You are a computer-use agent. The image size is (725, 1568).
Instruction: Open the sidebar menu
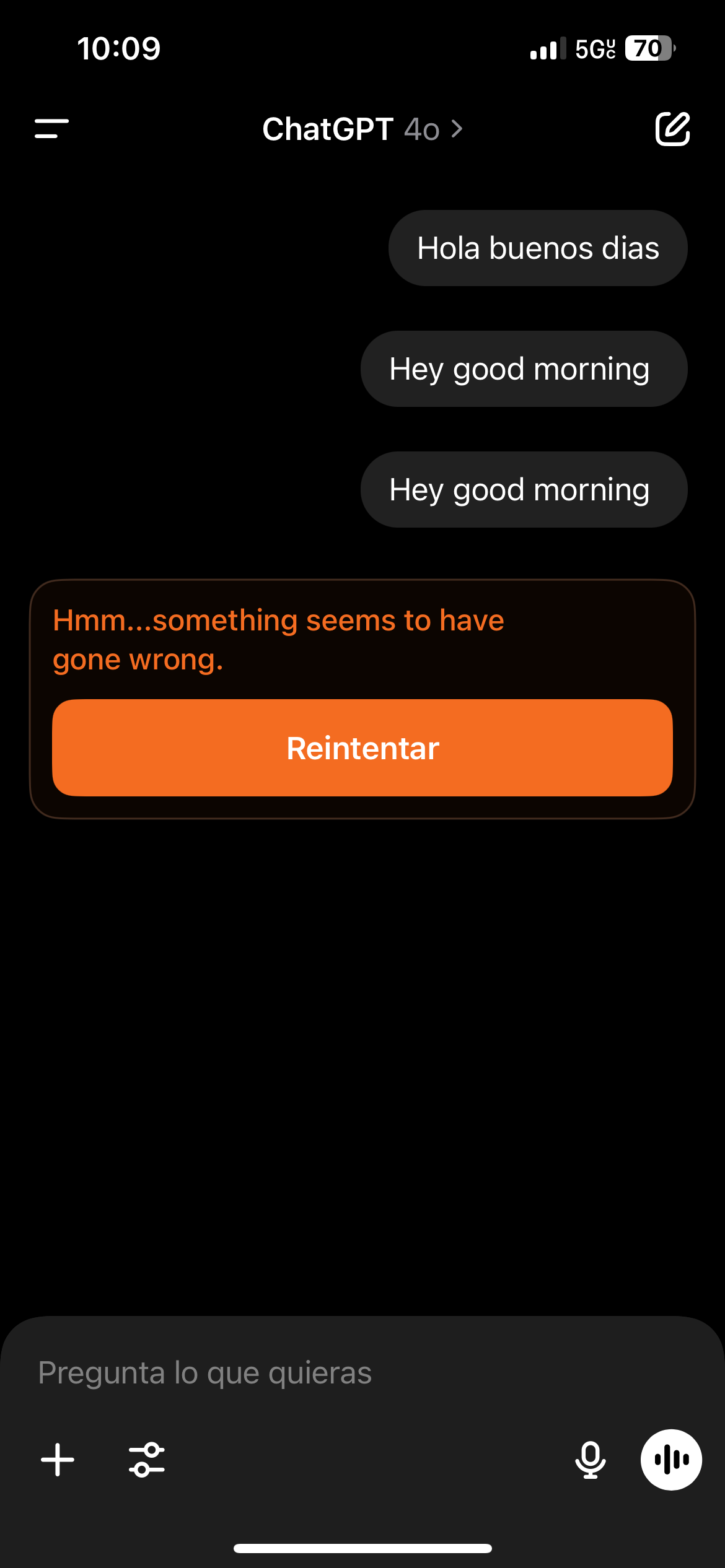(x=51, y=129)
